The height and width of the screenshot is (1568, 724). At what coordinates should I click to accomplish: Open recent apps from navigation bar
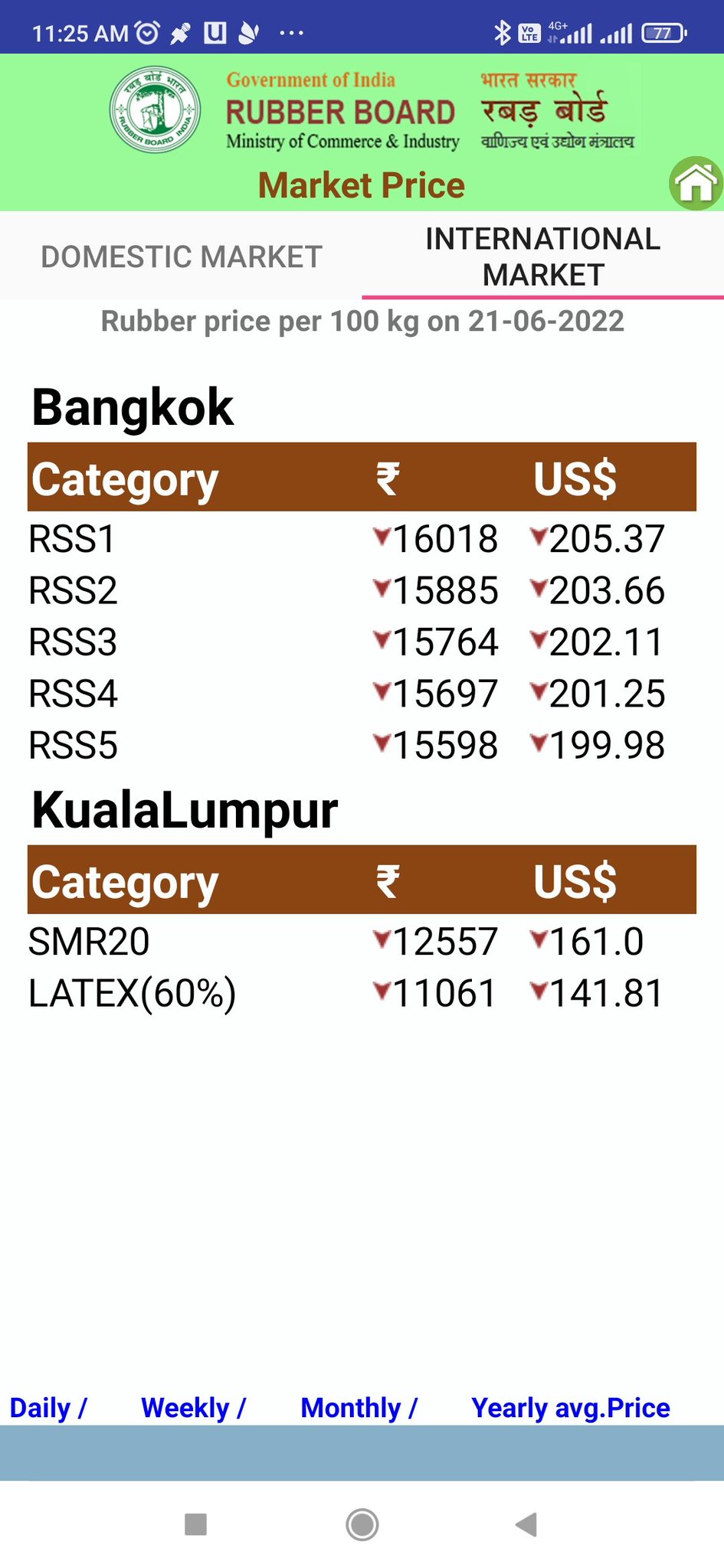point(196,1524)
